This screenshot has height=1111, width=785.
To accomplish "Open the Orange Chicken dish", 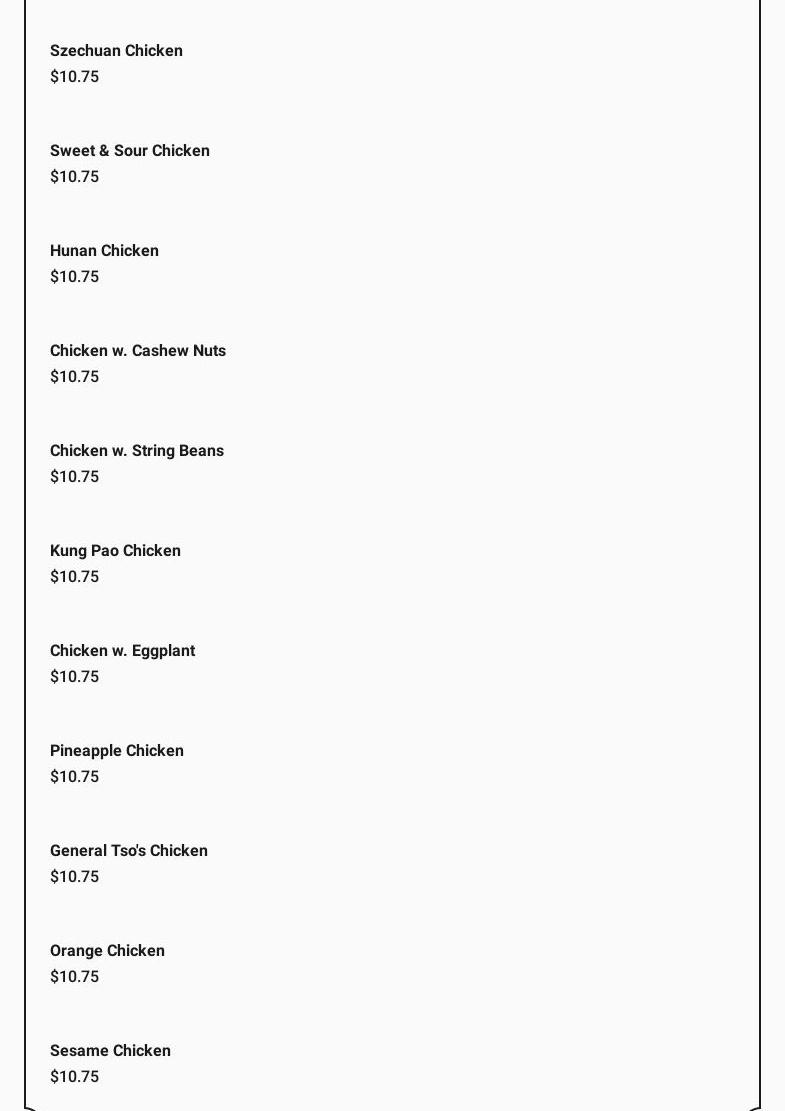I will (107, 951).
